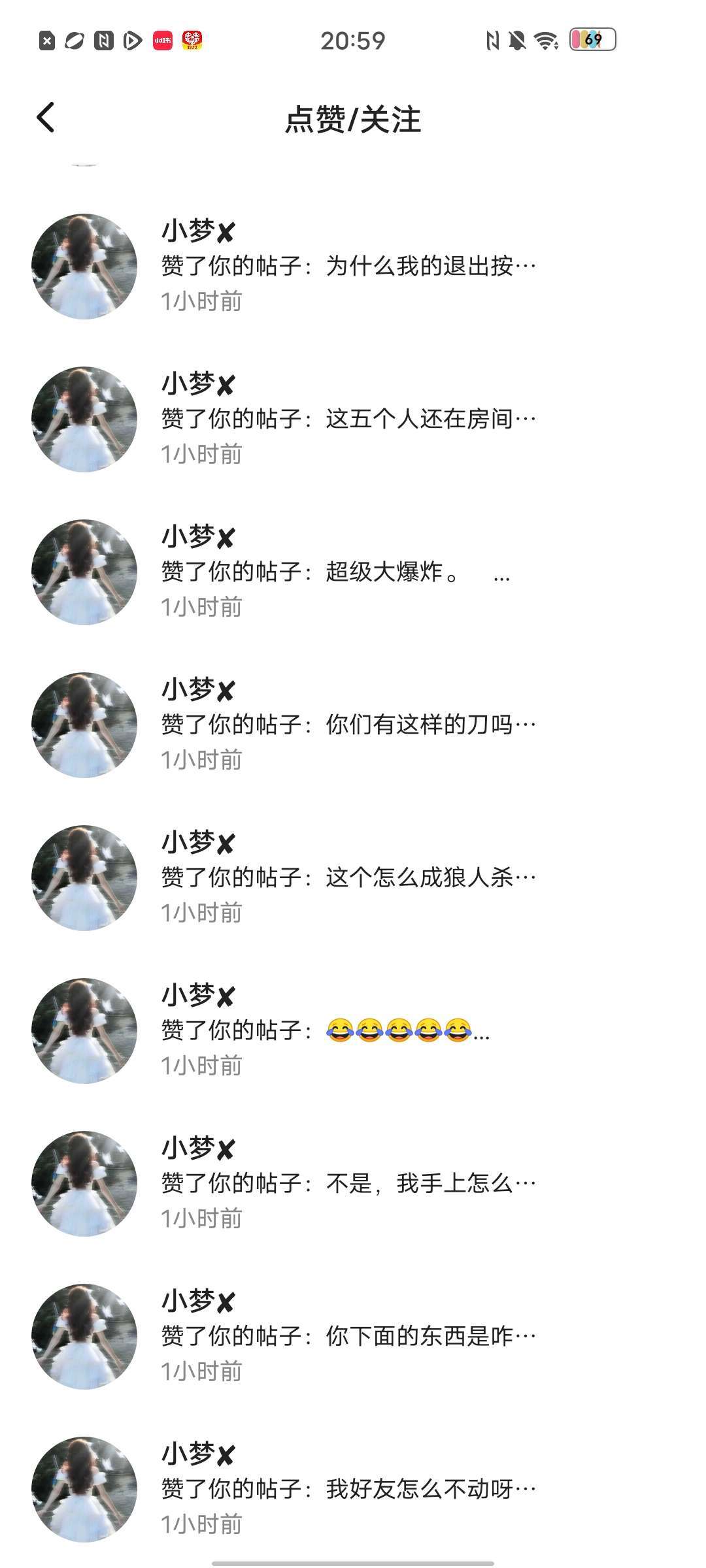Open the like notification for 为什么我的退出按…
The height and width of the screenshot is (1568, 706).
pyautogui.click(x=348, y=266)
